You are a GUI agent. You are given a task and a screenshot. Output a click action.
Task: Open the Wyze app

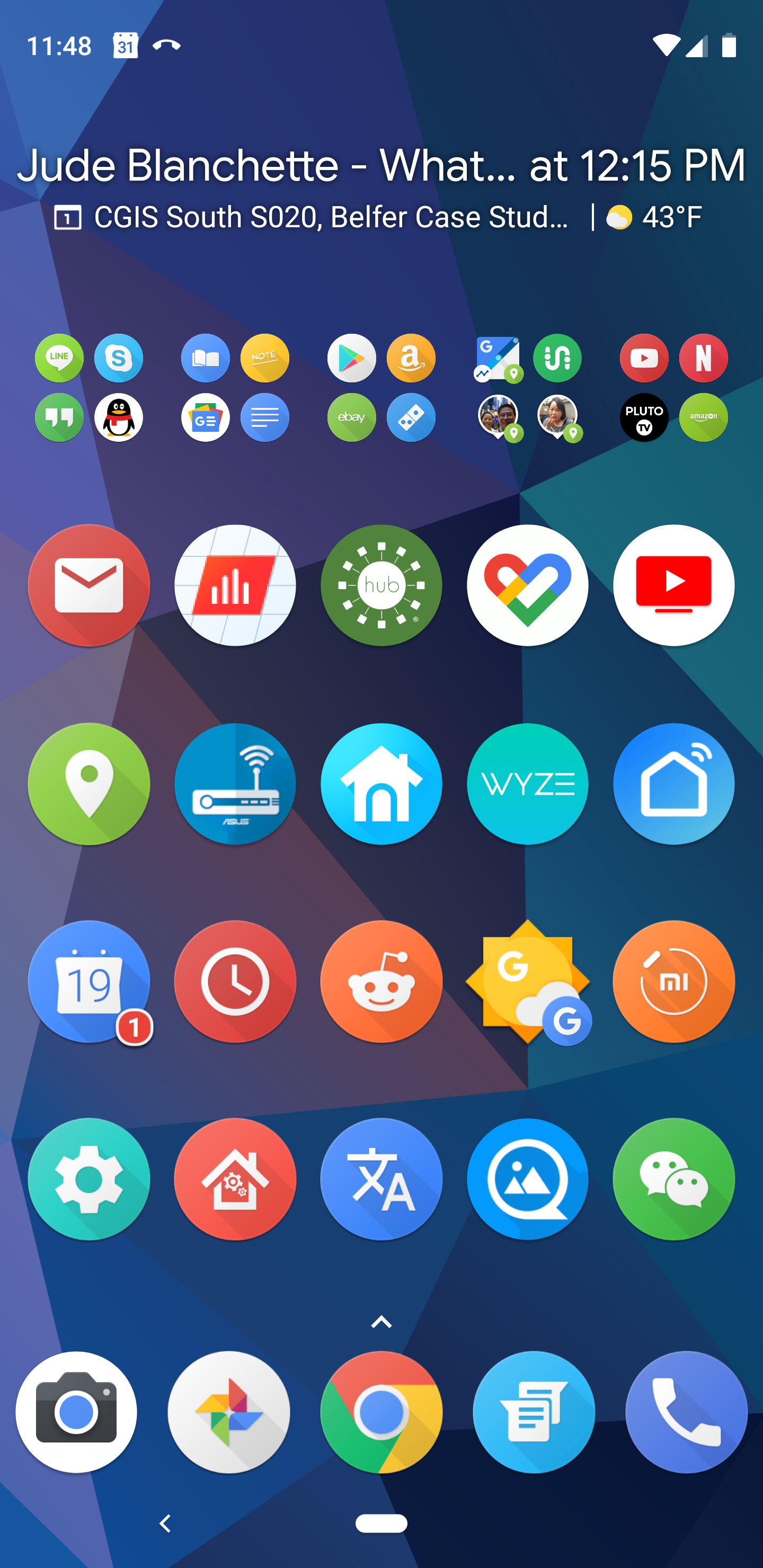point(527,783)
